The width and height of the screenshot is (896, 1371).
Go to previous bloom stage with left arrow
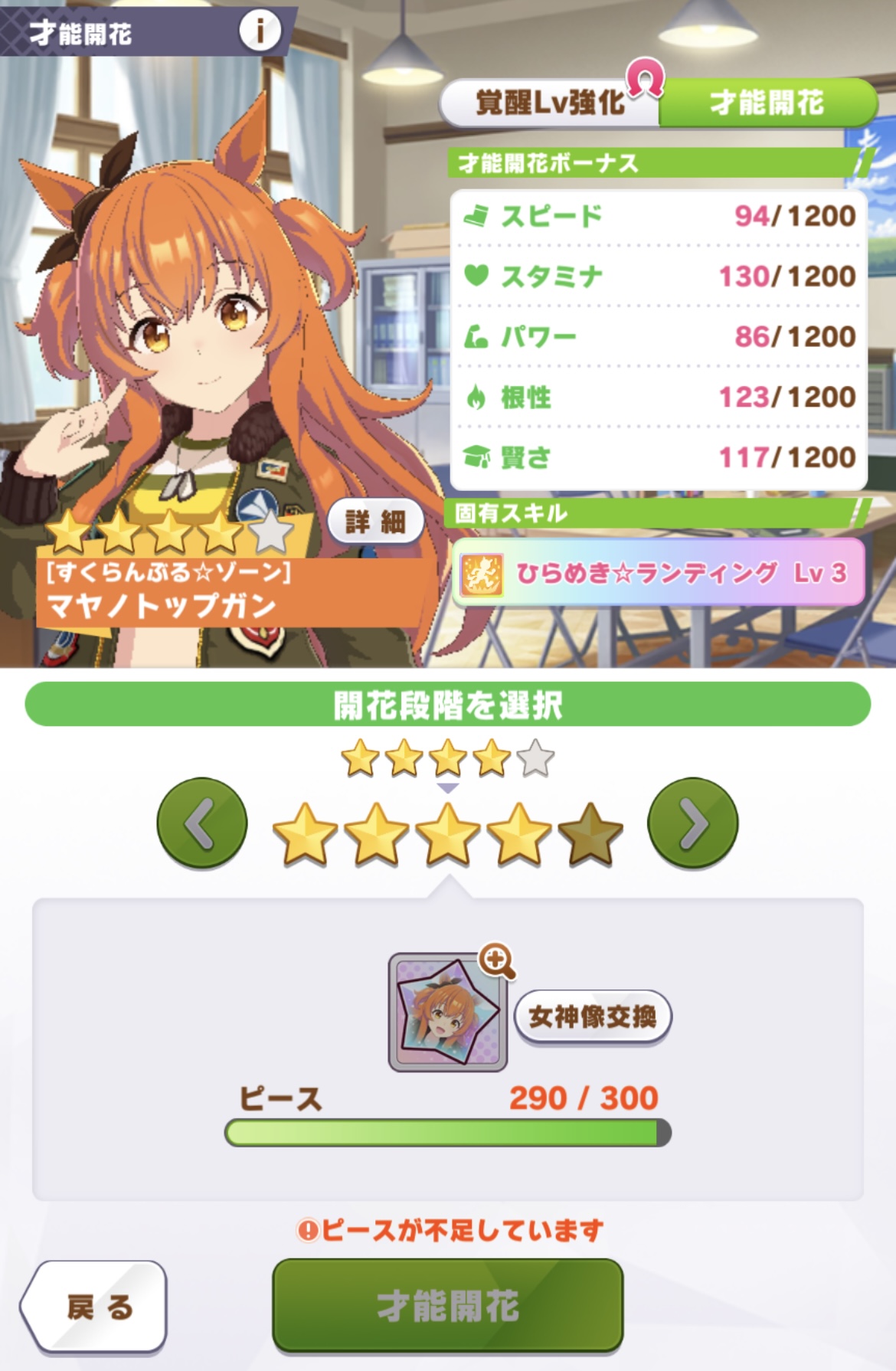click(202, 823)
